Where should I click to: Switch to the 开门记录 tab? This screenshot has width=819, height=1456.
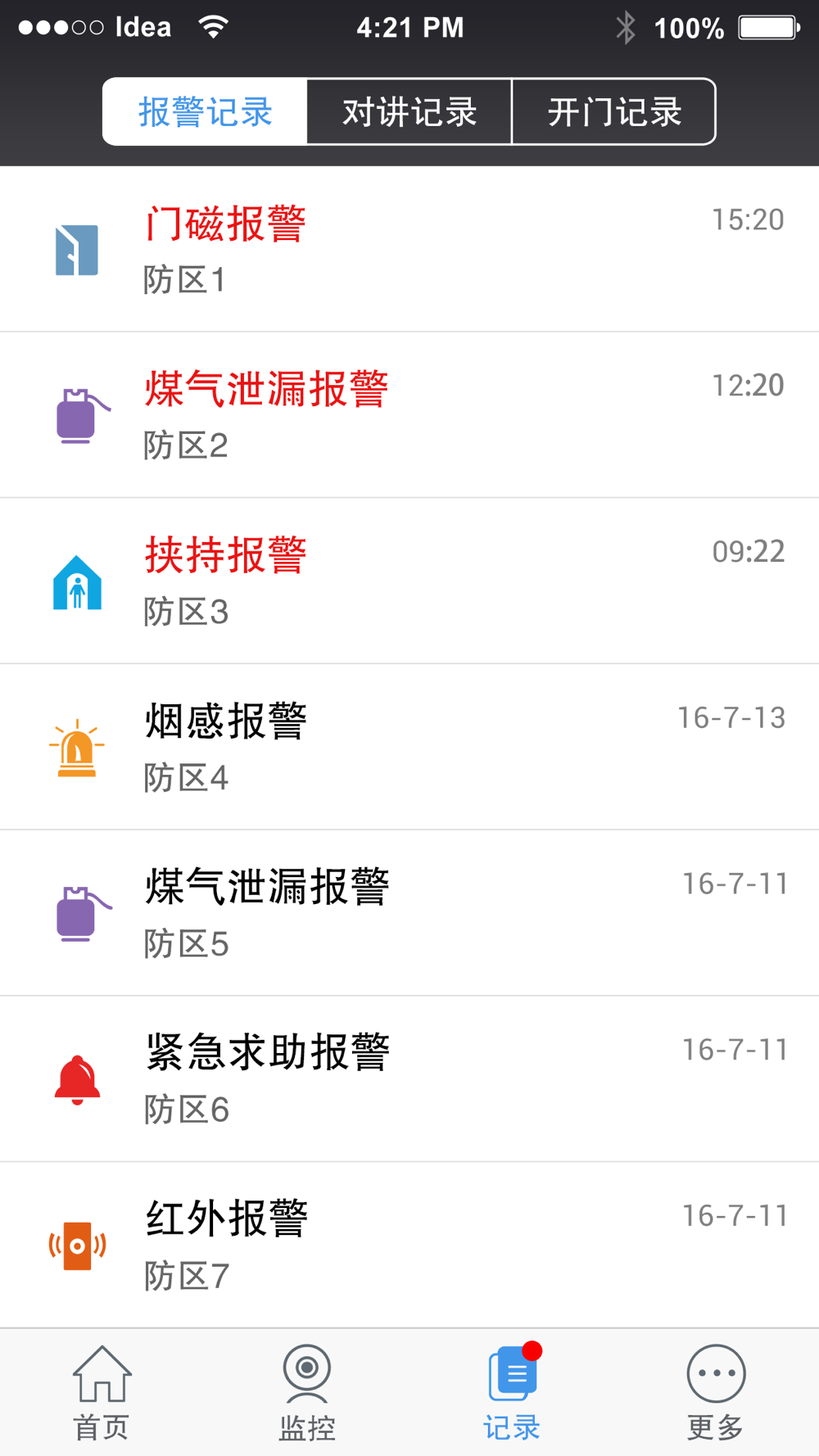tap(614, 112)
